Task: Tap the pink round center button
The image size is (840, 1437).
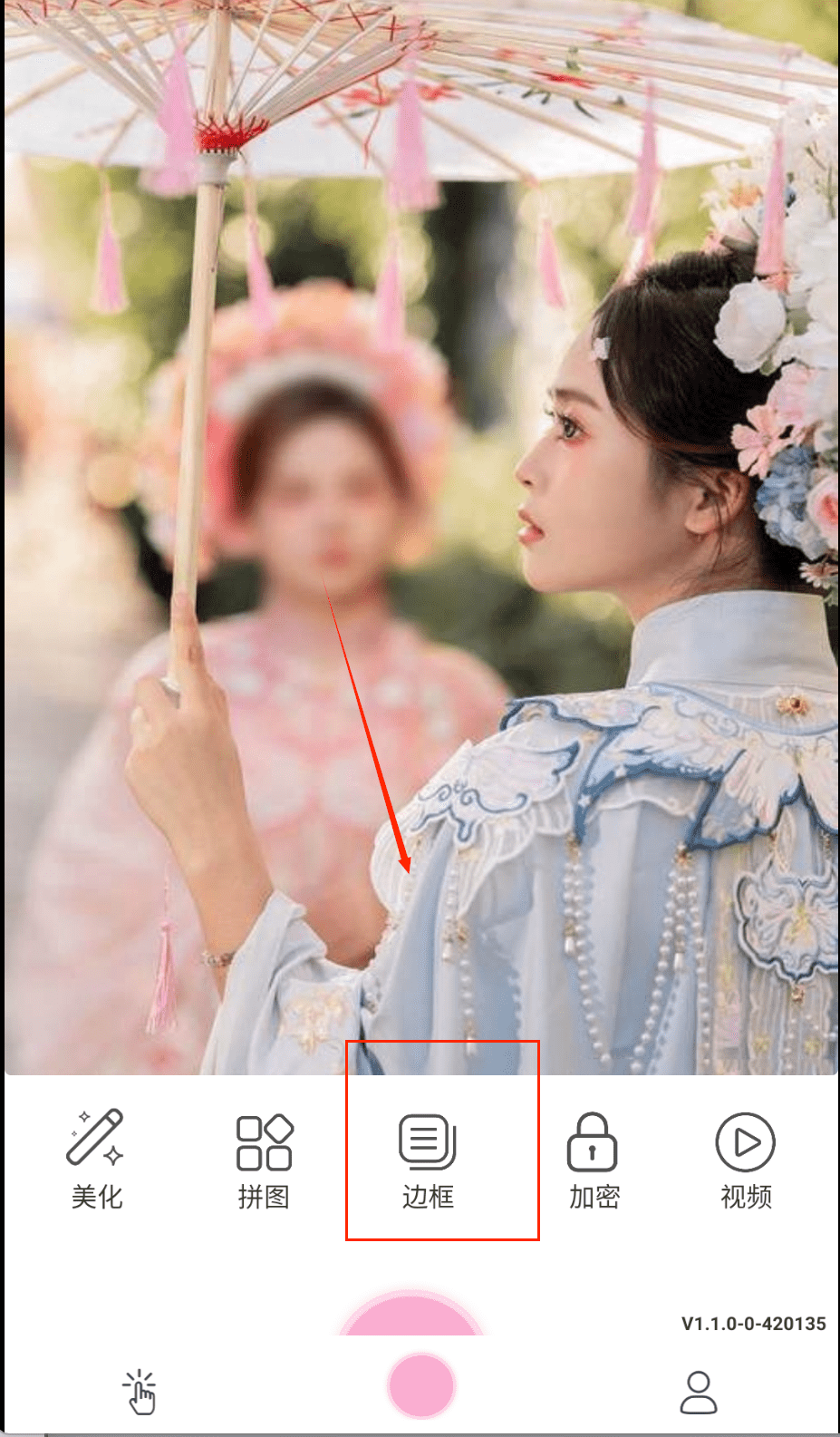Action: (x=420, y=1385)
